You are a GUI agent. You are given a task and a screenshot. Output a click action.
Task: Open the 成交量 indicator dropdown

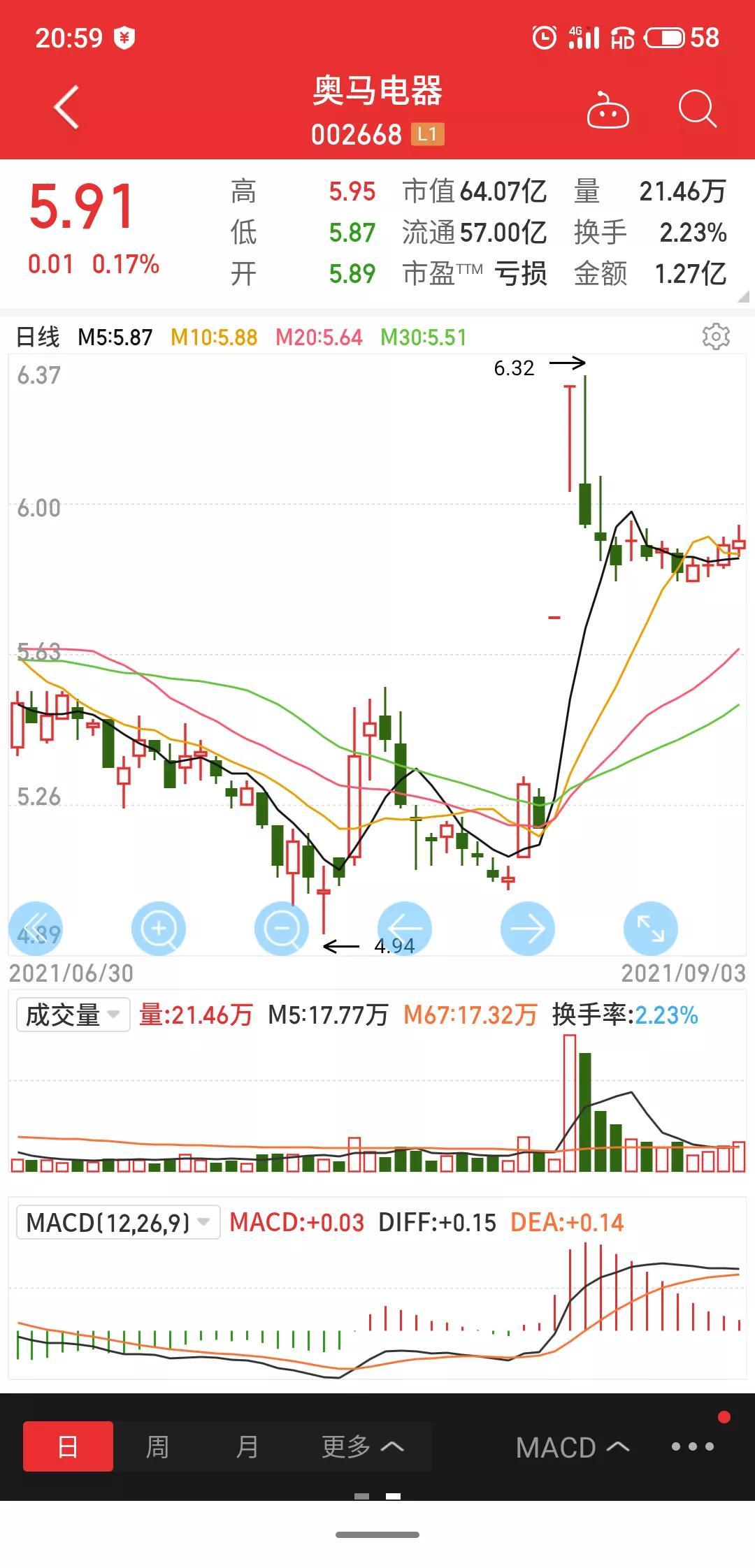[73, 1015]
